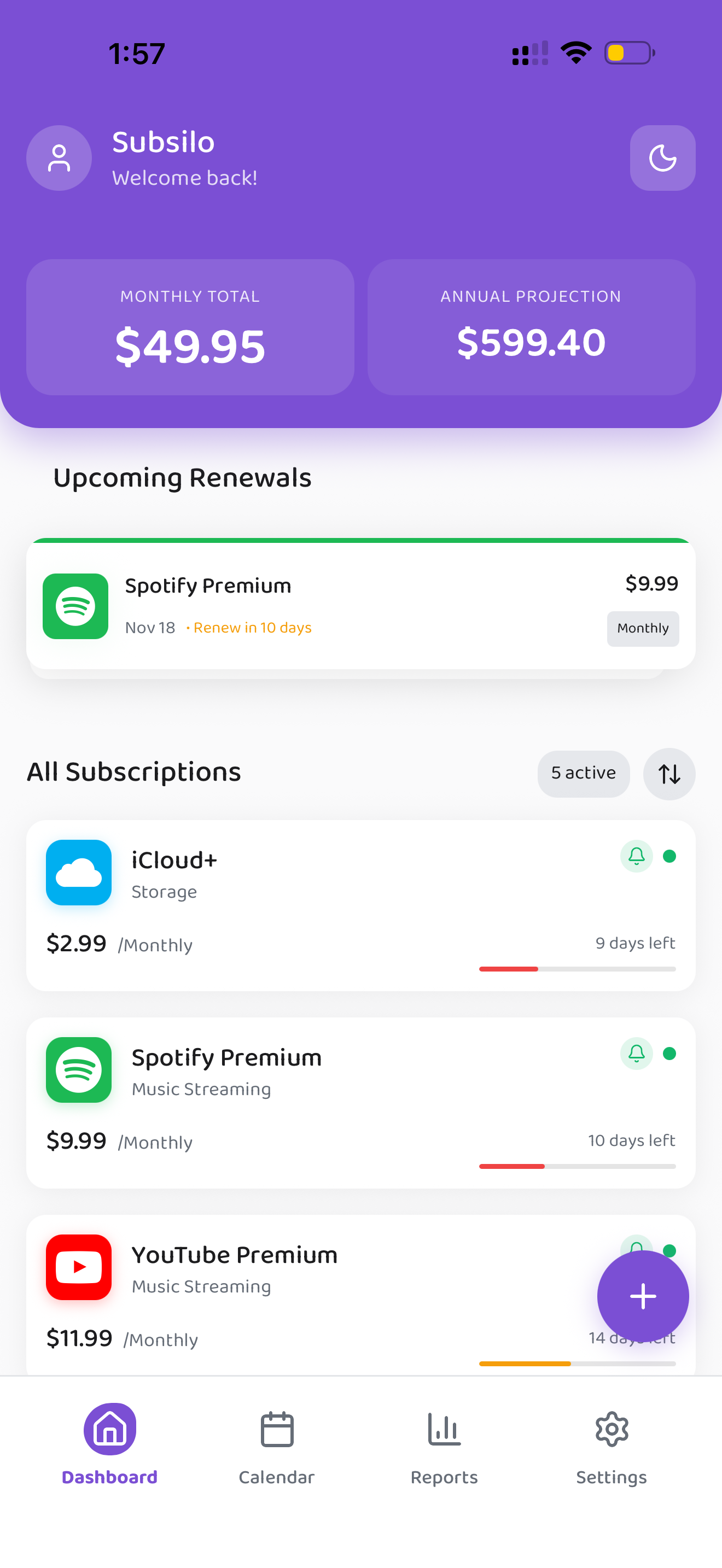Click the Renew in 10 days link
The width and height of the screenshot is (722, 1568).
252,628
